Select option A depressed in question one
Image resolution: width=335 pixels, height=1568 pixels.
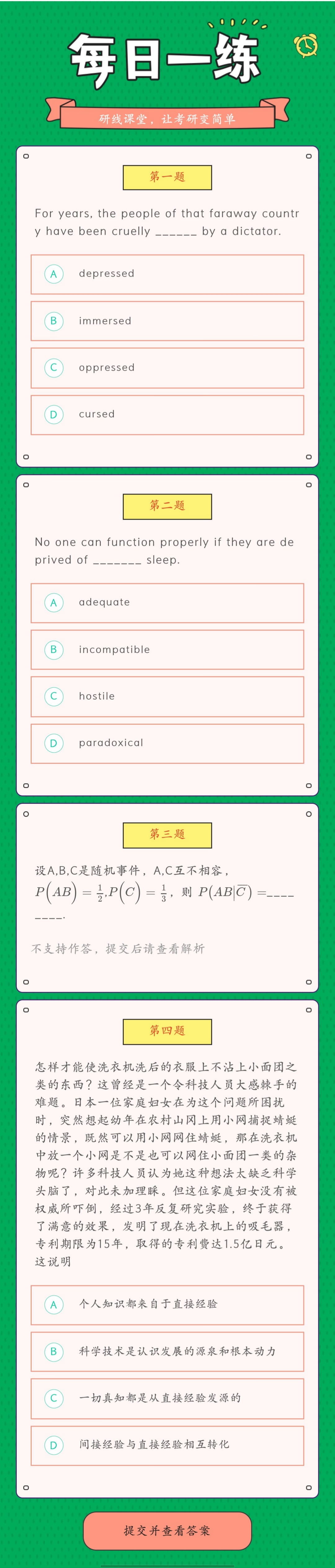[167, 274]
